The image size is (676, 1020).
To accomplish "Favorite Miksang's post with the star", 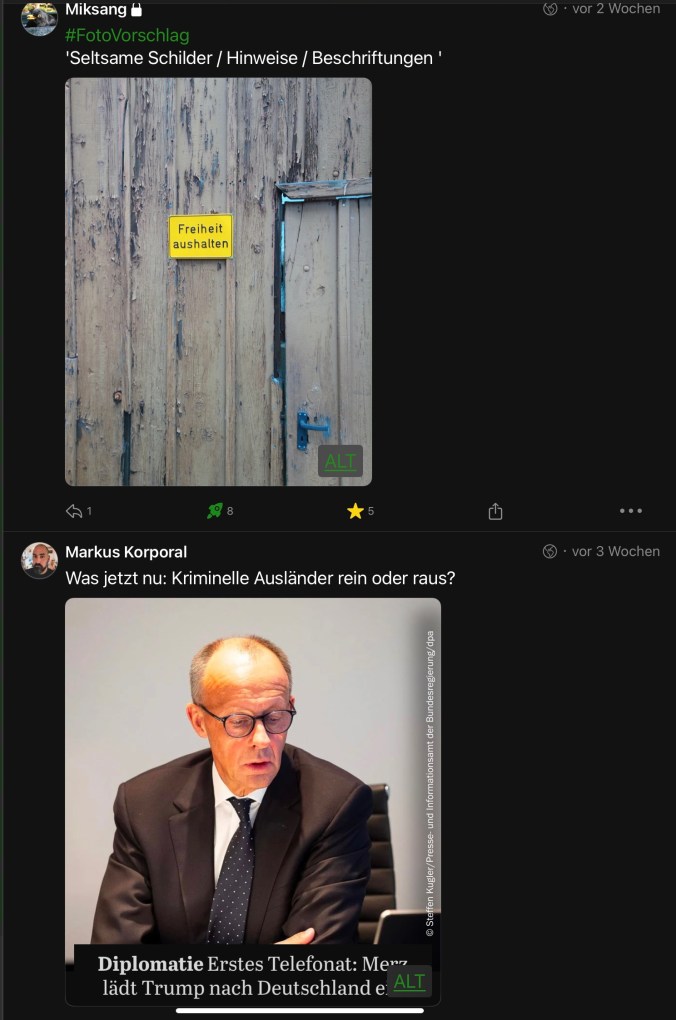I will 355,511.
